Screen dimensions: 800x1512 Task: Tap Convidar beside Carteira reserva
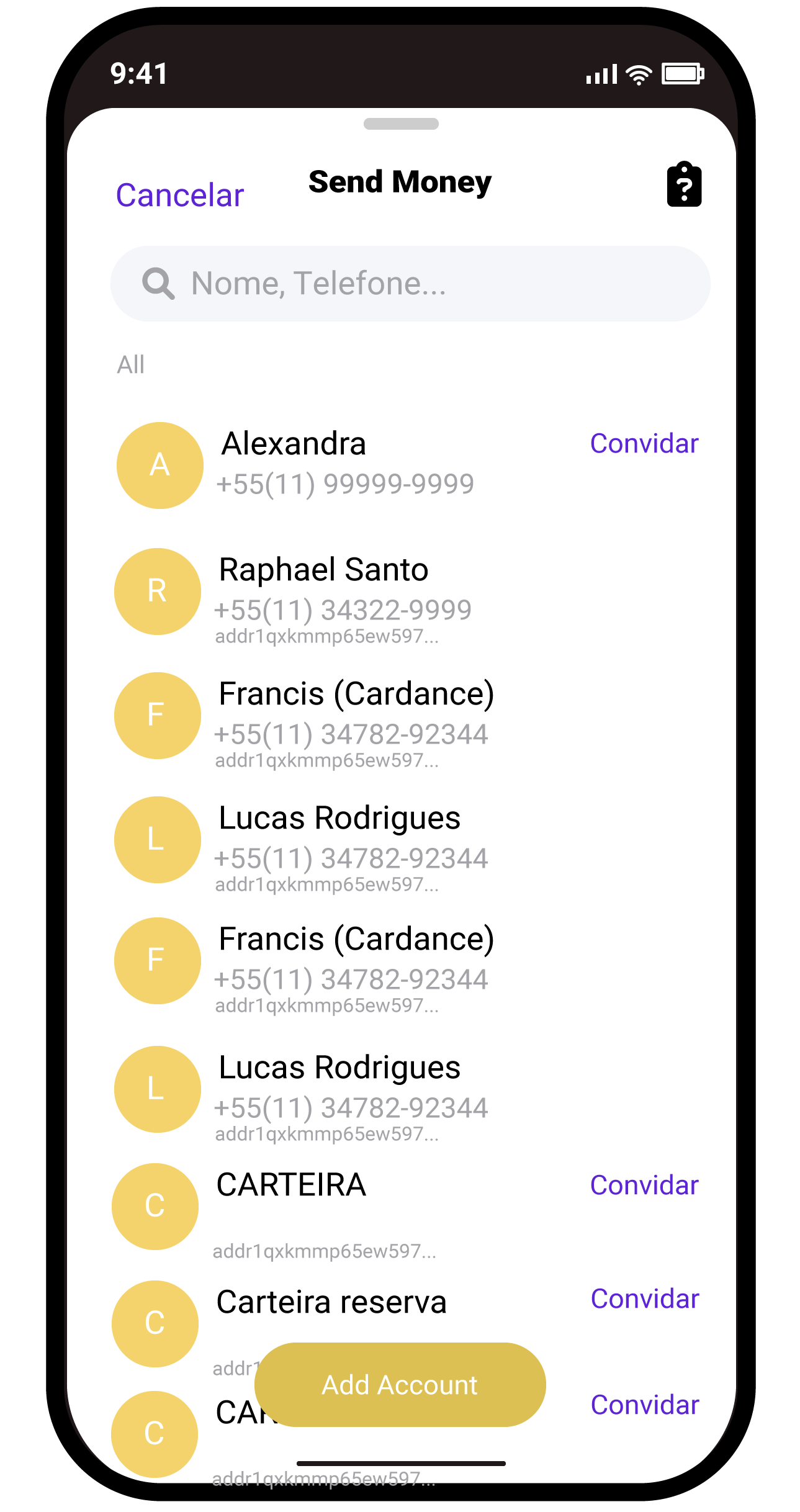pos(645,1299)
